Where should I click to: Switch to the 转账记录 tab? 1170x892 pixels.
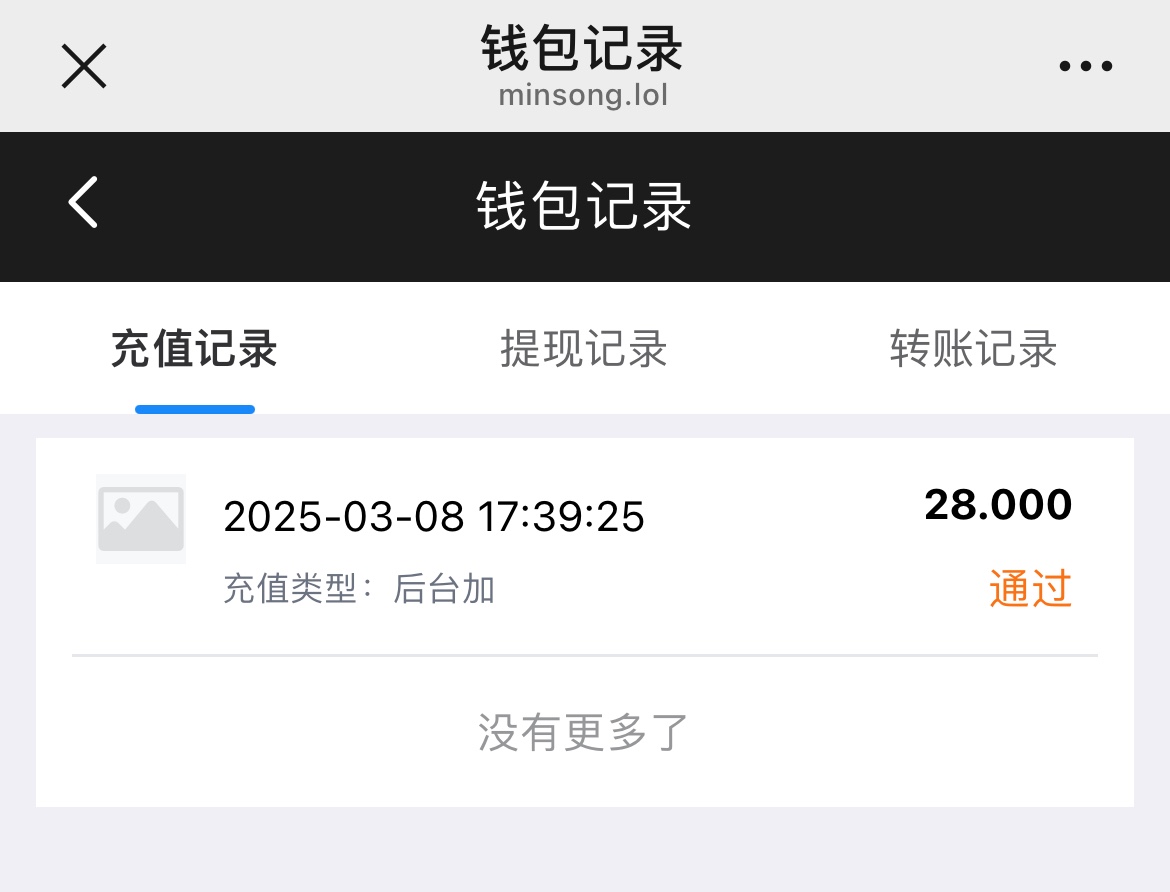[x=973, y=350]
